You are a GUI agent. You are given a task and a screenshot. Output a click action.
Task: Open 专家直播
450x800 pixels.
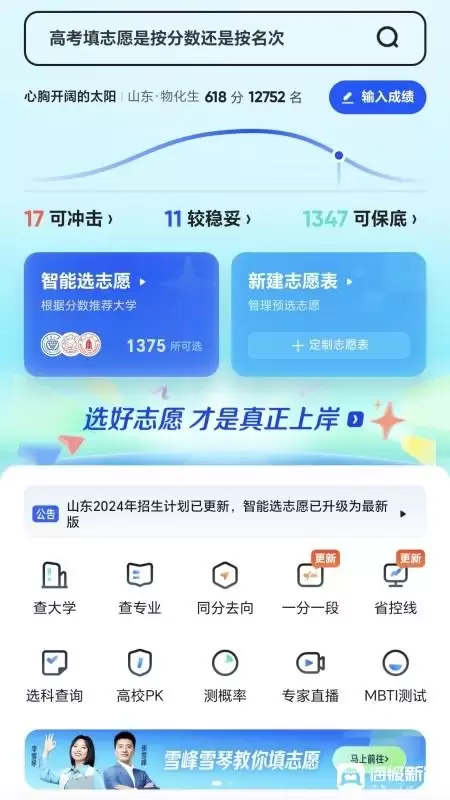tap(310, 676)
